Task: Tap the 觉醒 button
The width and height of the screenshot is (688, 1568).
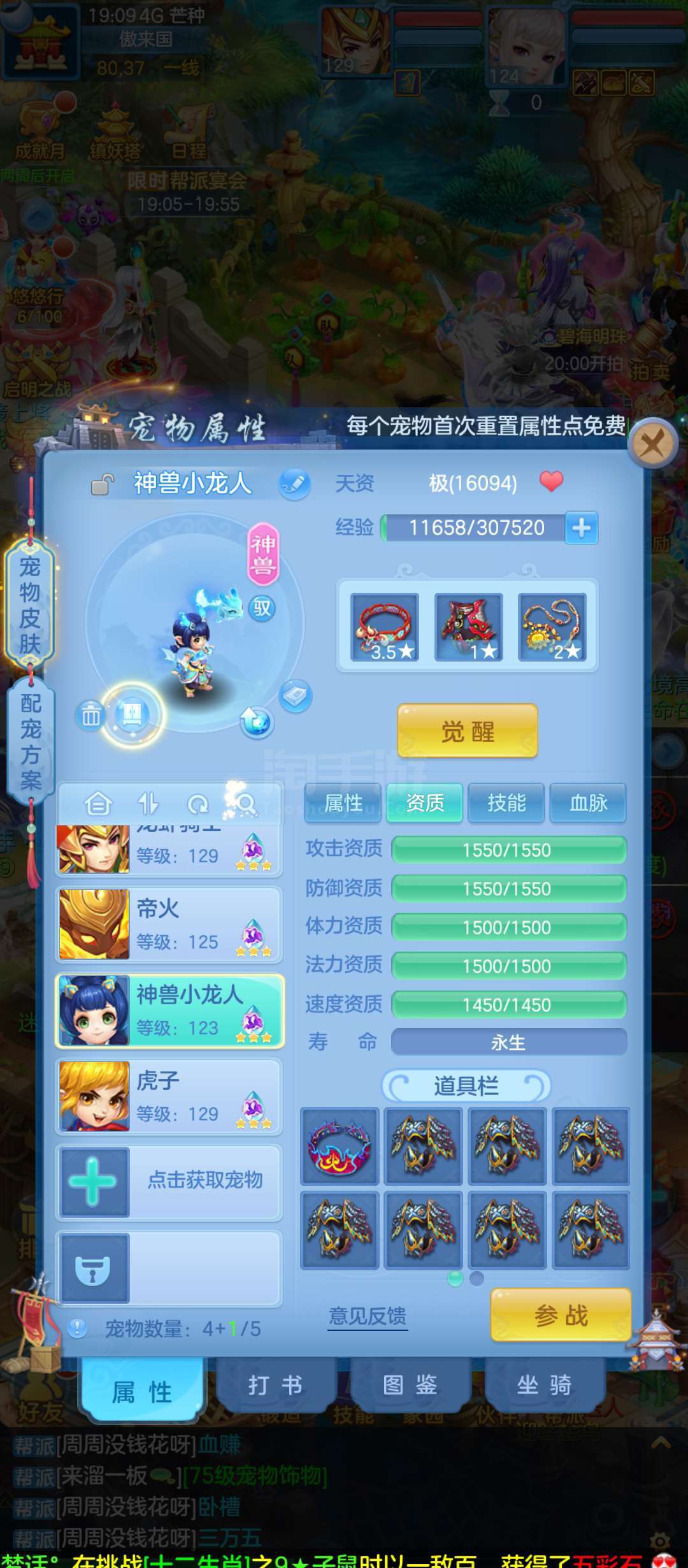Action: click(x=468, y=731)
